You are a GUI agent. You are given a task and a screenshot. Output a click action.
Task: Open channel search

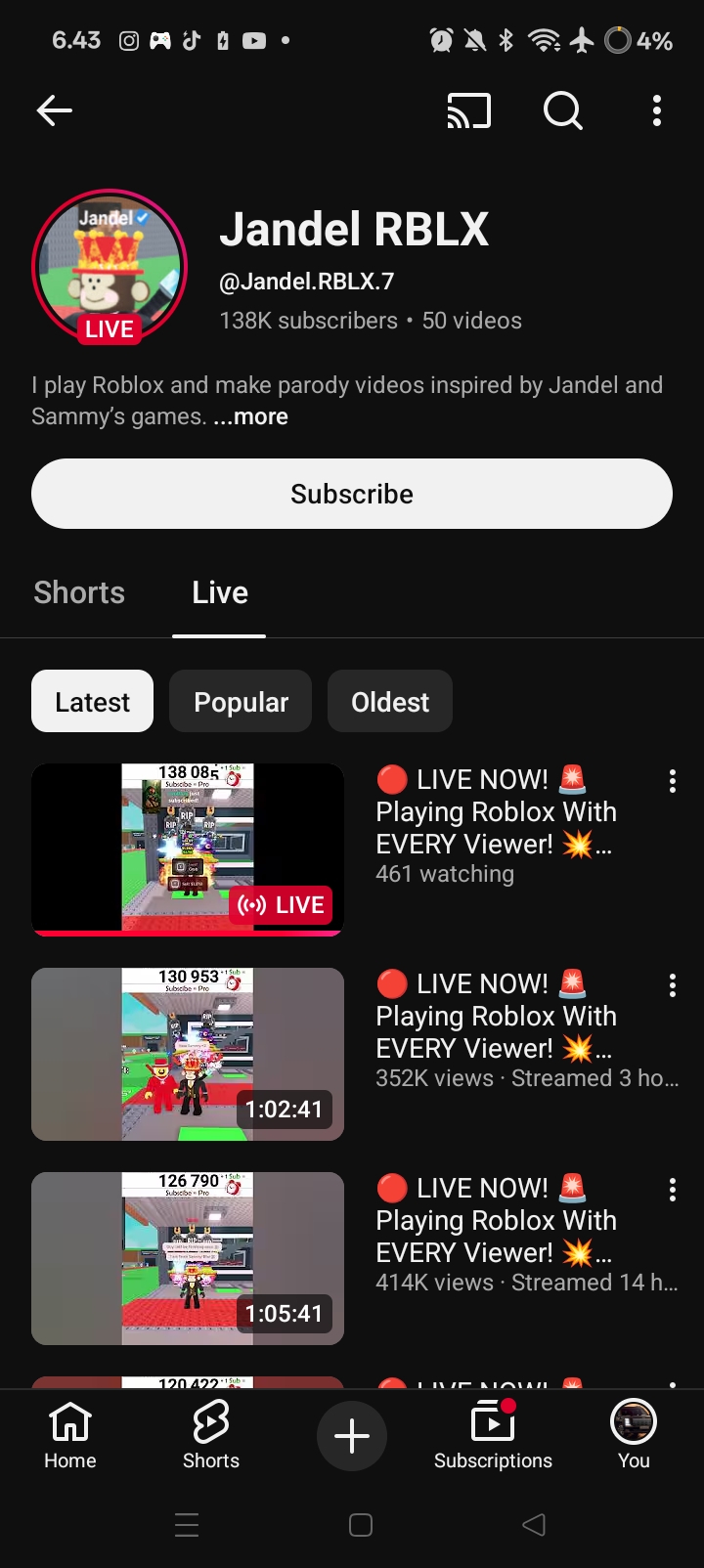tap(562, 111)
